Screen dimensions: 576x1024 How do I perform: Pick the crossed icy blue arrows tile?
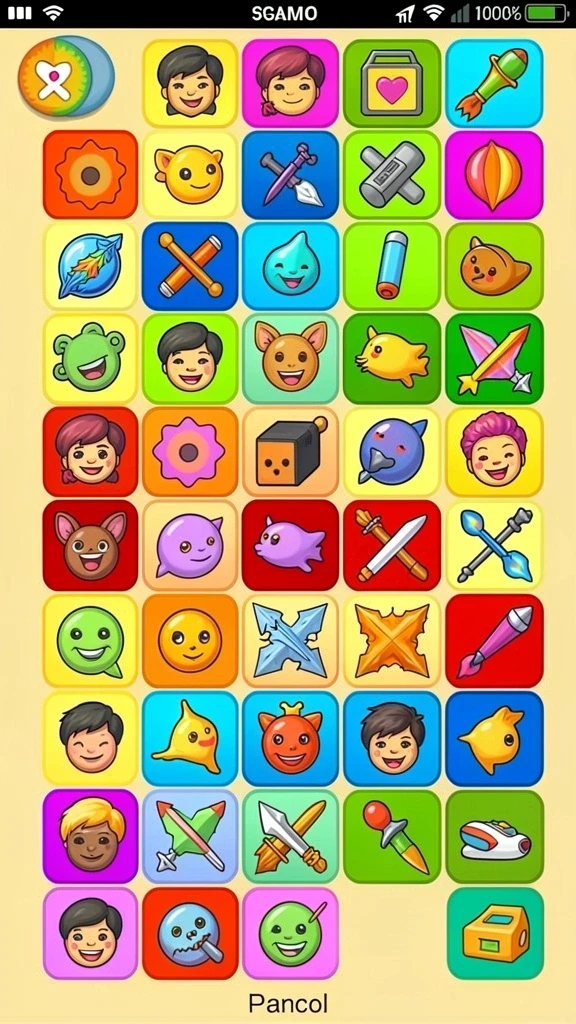[x=291, y=640]
